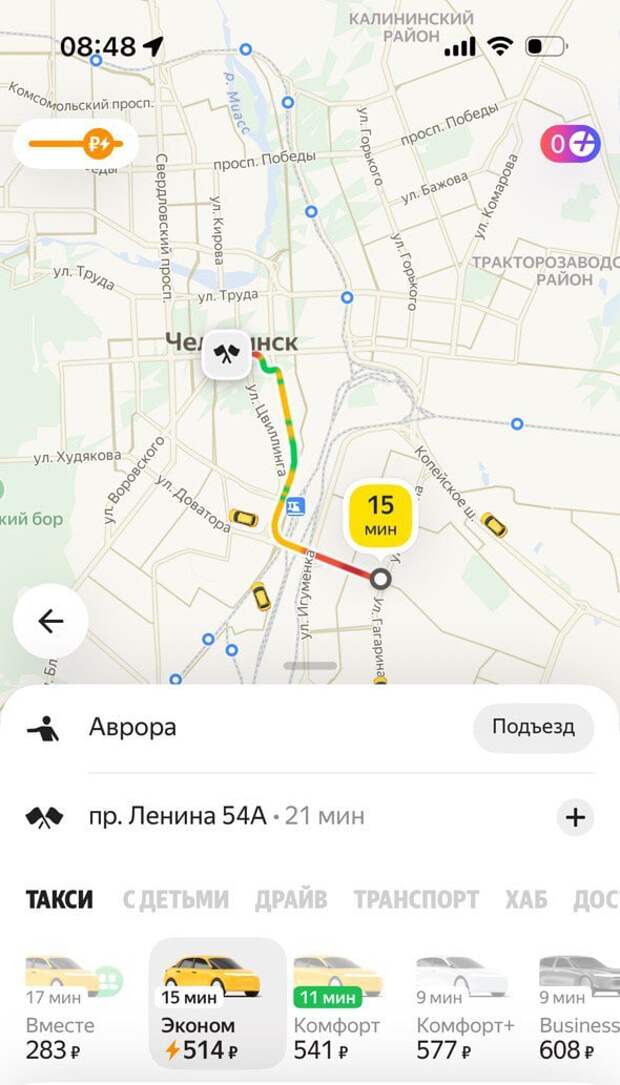The height and width of the screenshot is (1085, 620).
Task: Add another stop with plus icon
Action: [575, 817]
